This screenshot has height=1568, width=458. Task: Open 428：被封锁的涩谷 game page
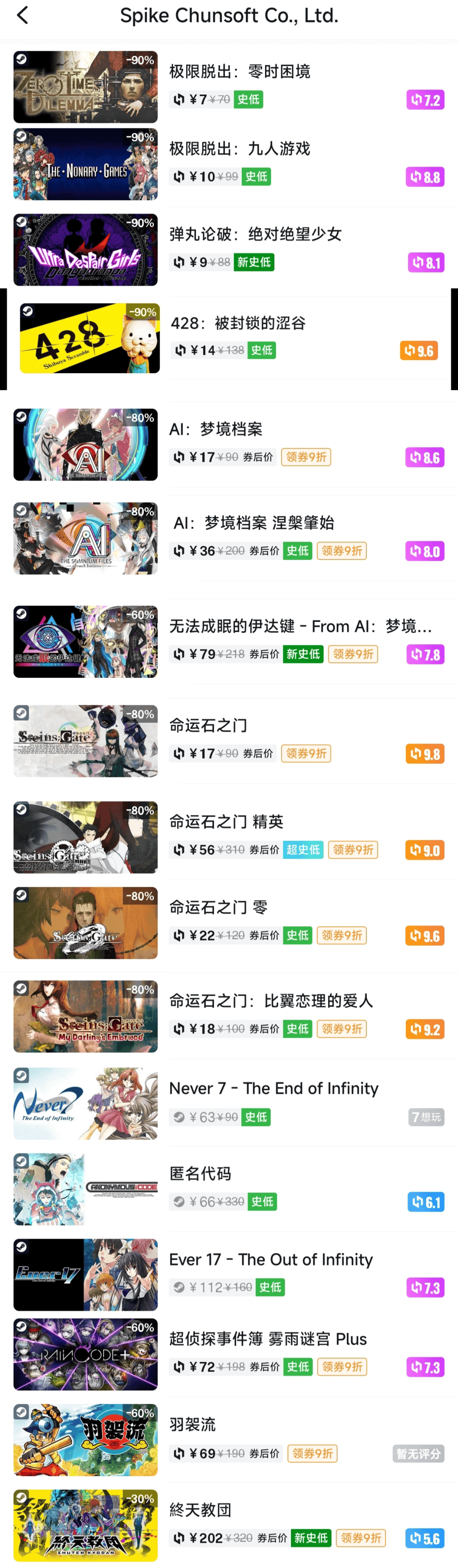tap(238, 323)
